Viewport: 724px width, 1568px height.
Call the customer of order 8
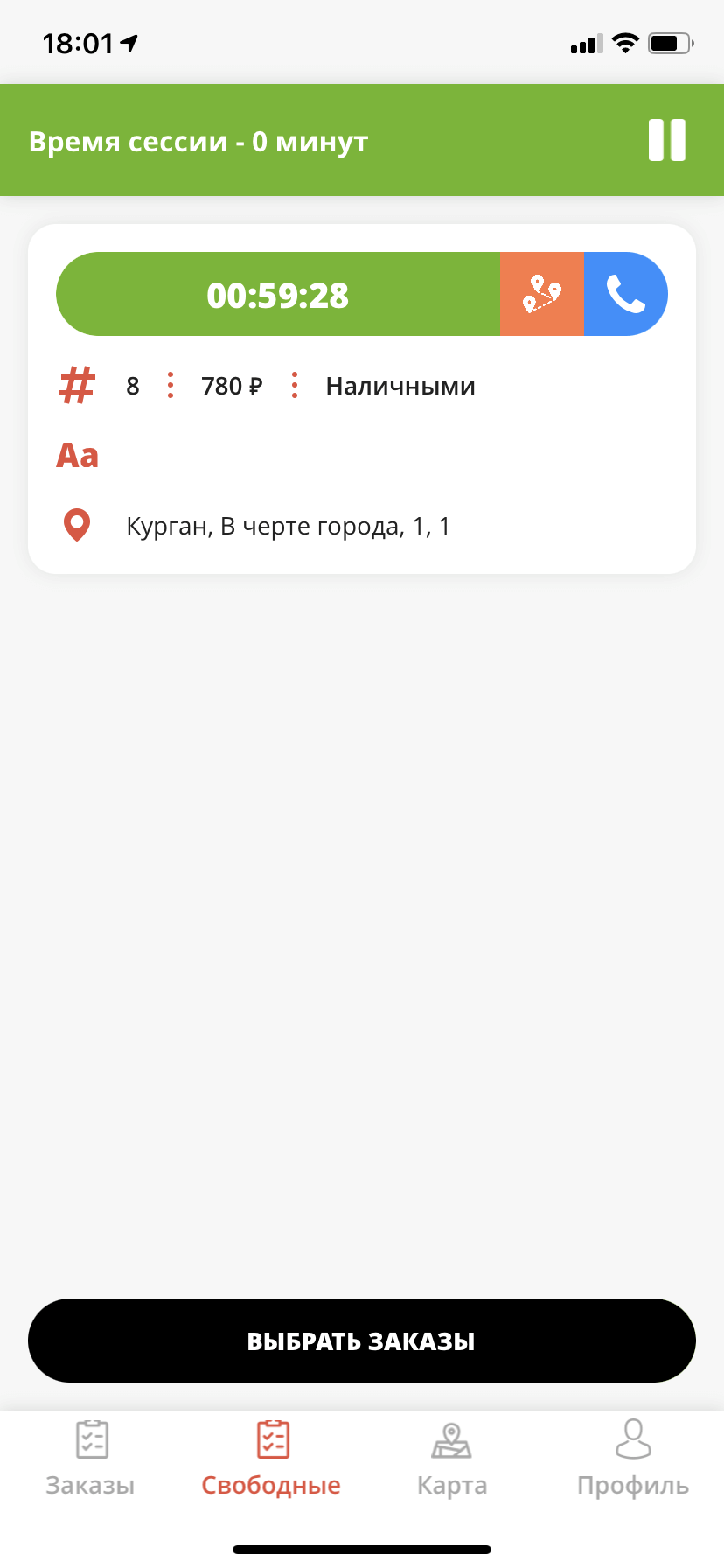tap(625, 294)
